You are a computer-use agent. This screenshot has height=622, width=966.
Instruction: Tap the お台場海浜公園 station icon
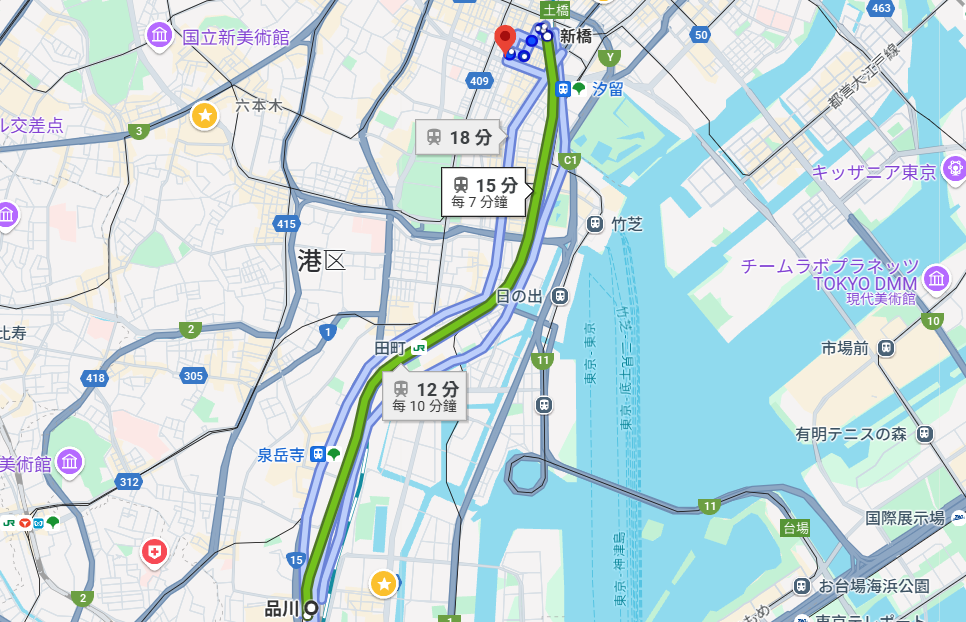click(801, 585)
